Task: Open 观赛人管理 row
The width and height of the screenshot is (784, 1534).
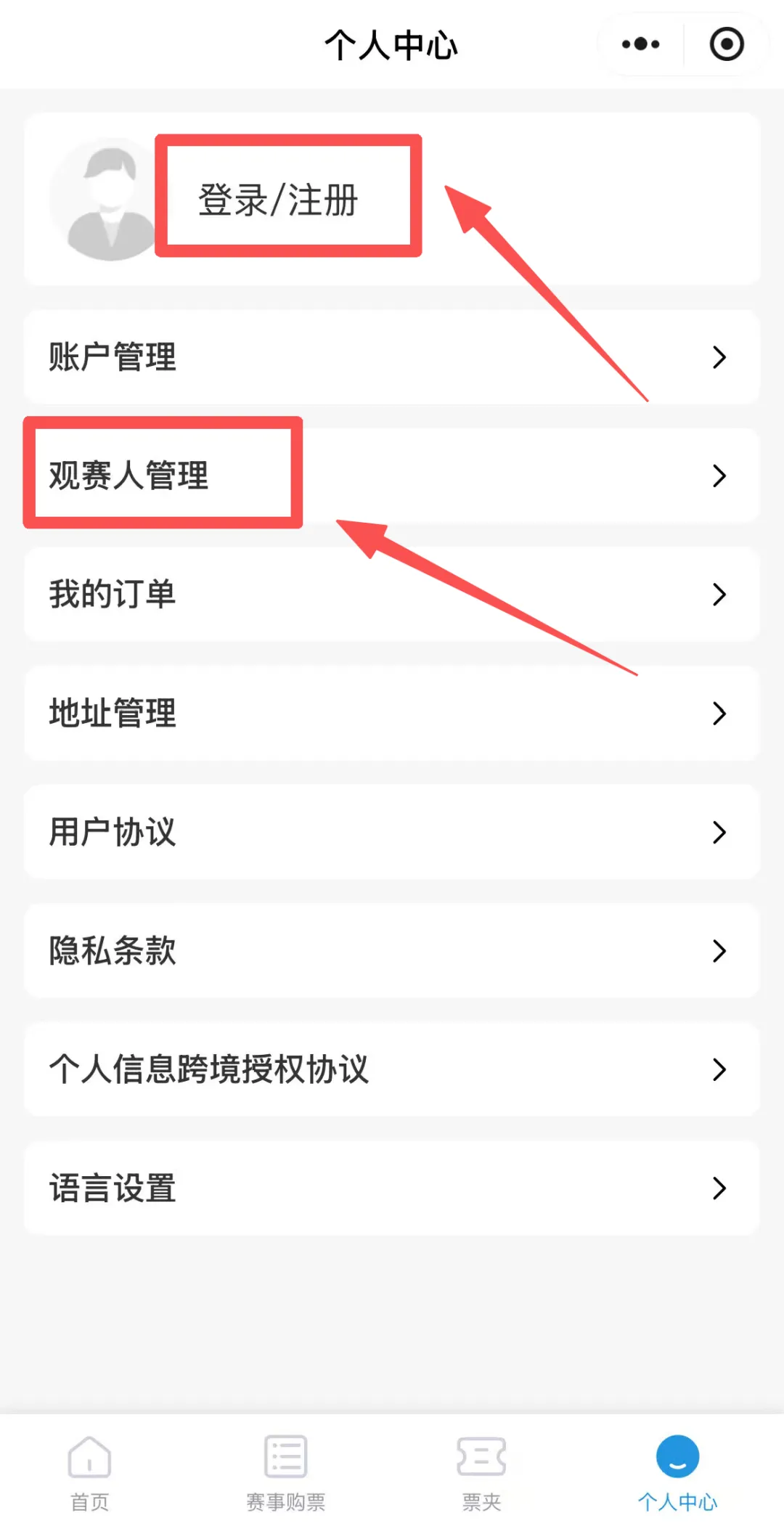Action: point(392,476)
